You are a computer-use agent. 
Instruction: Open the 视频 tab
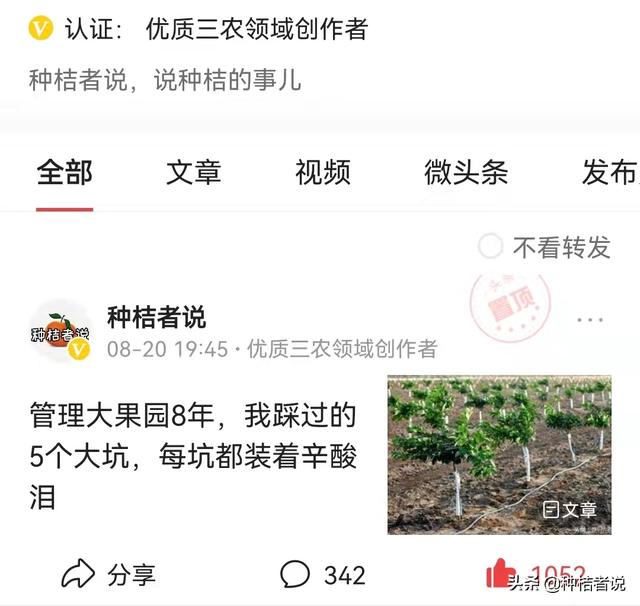(322, 172)
